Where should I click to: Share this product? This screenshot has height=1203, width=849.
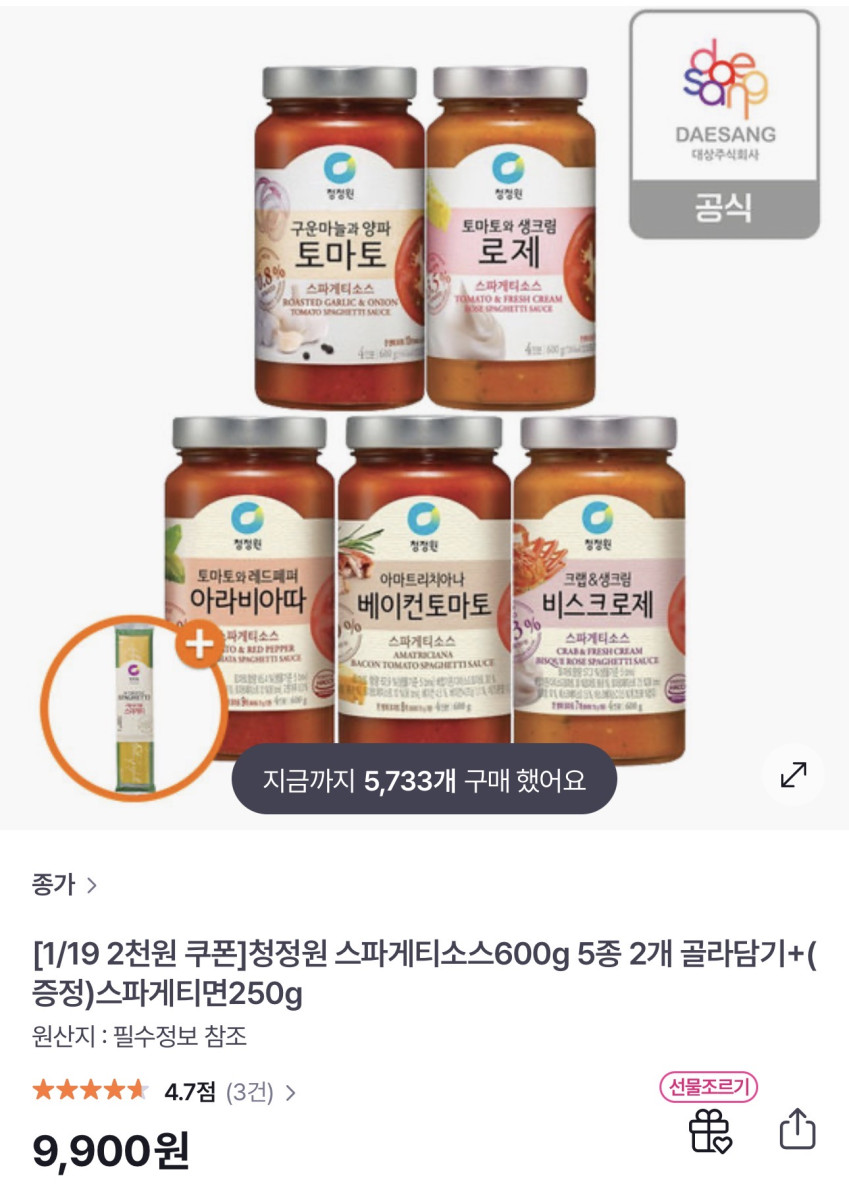[797, 1130]
